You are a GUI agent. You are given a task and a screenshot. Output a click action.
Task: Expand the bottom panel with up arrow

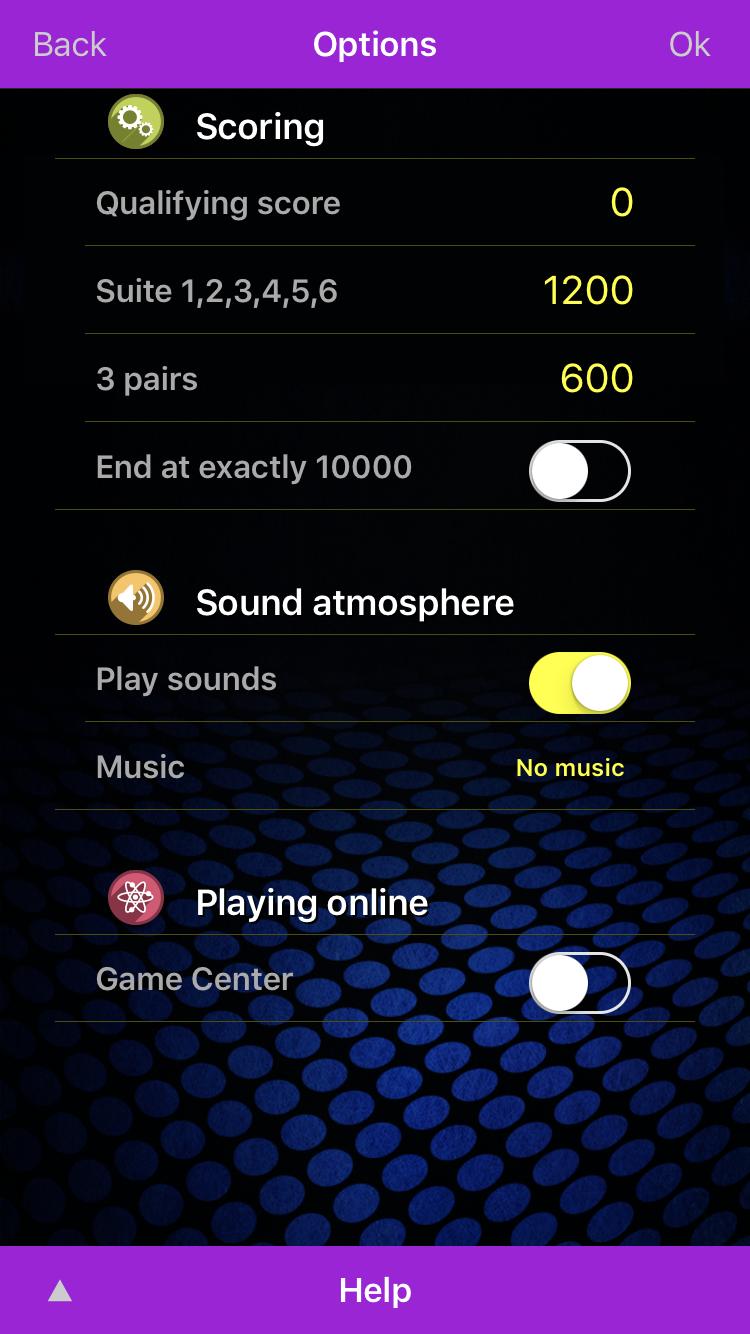pyautogui.click(x=60, y=1291)
